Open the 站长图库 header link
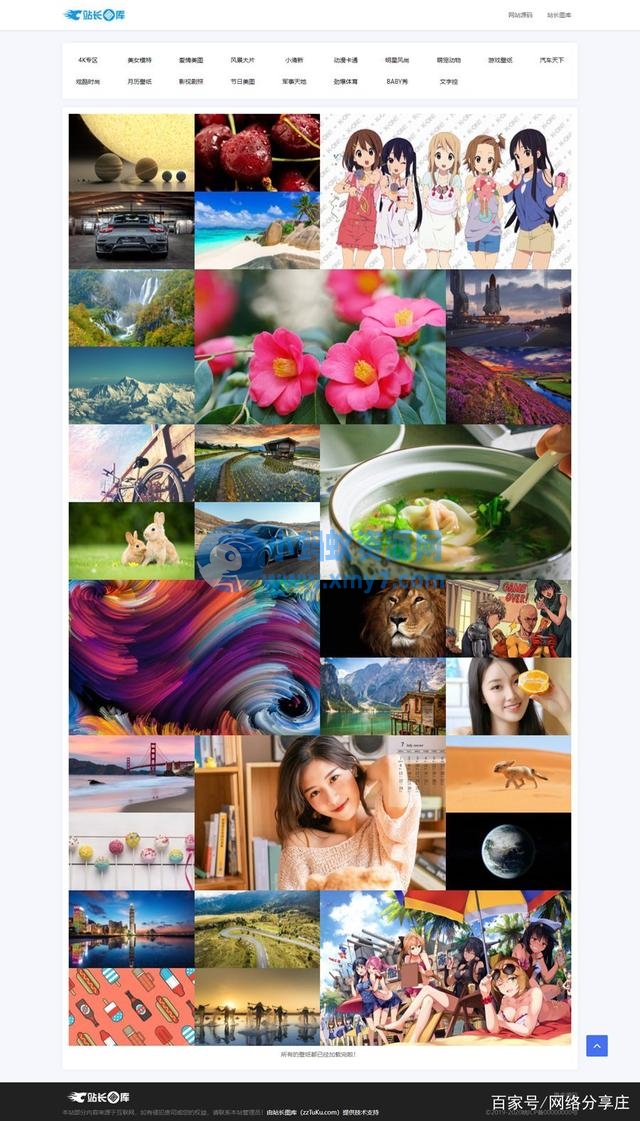 (559, 15)
